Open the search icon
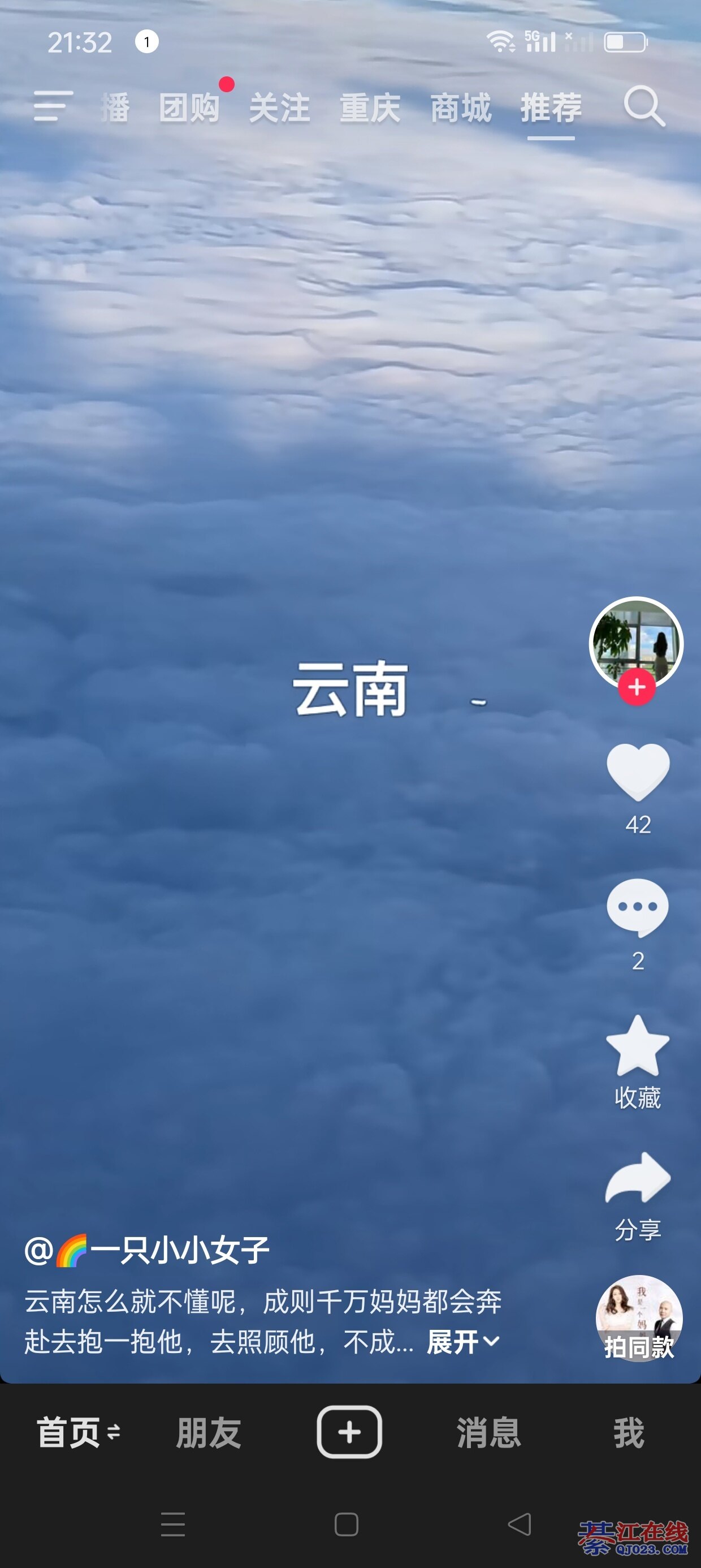 [644, 106]
